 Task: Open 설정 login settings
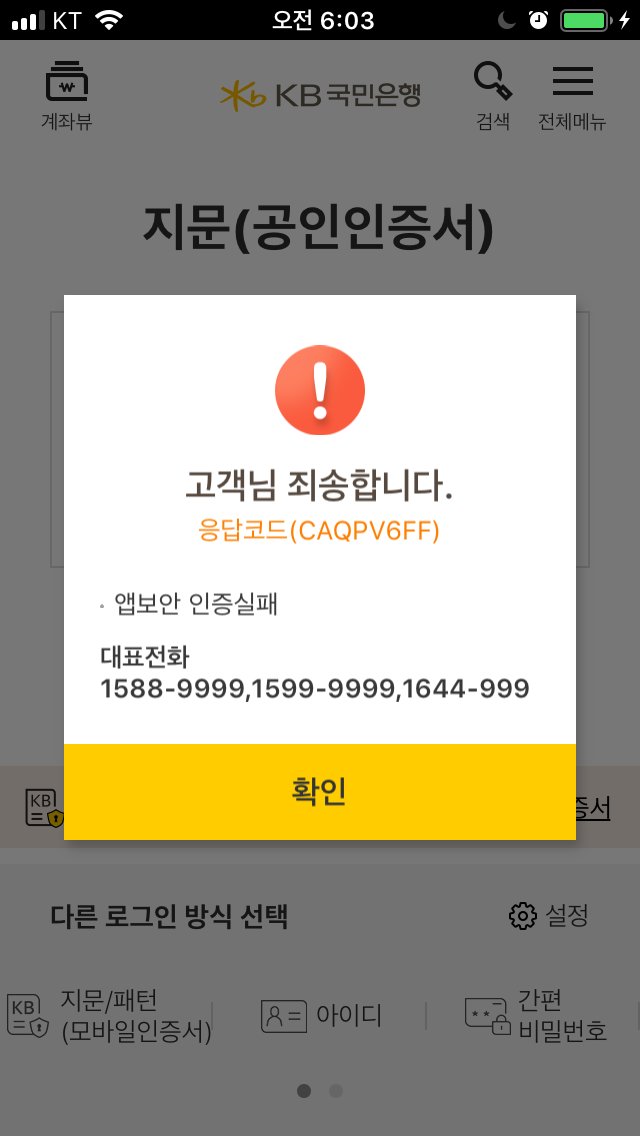pos(548,916)
